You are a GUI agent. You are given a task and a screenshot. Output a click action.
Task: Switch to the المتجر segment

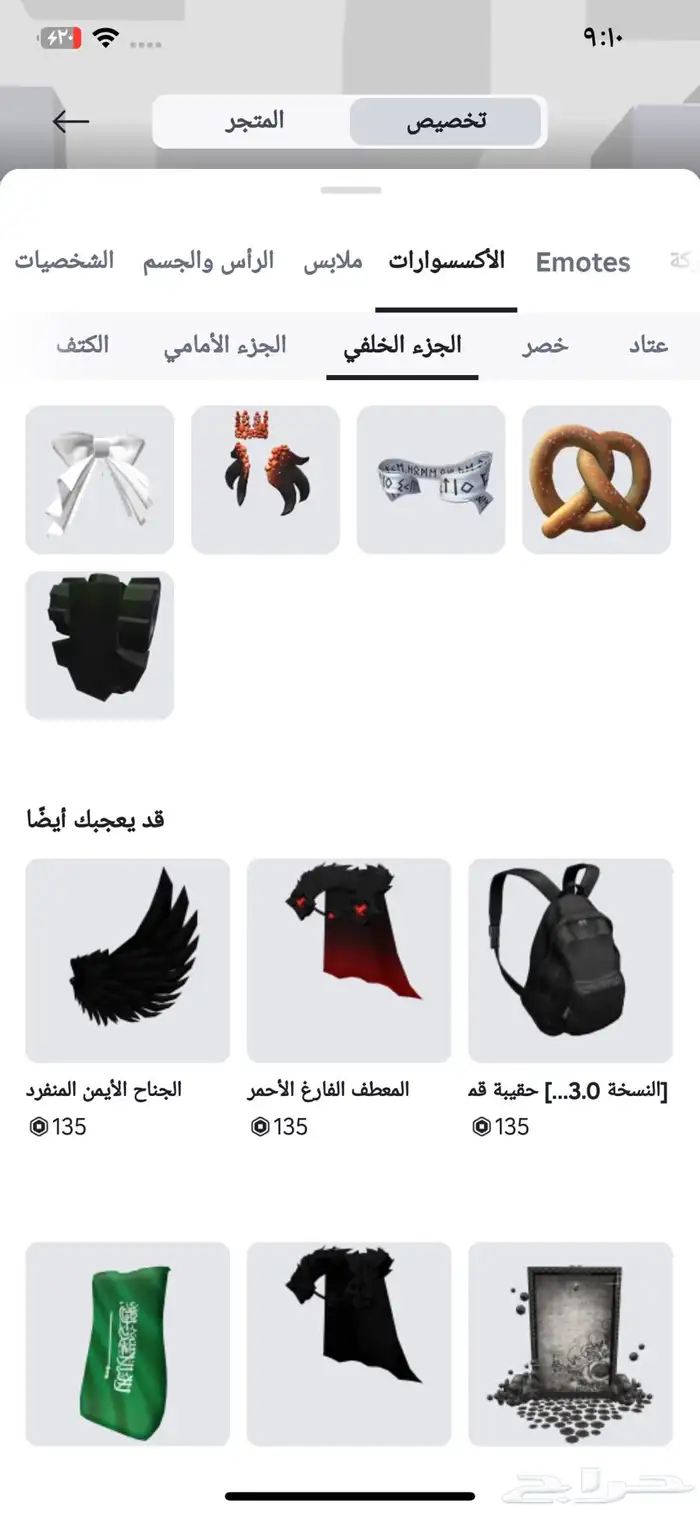pos(252,121)
